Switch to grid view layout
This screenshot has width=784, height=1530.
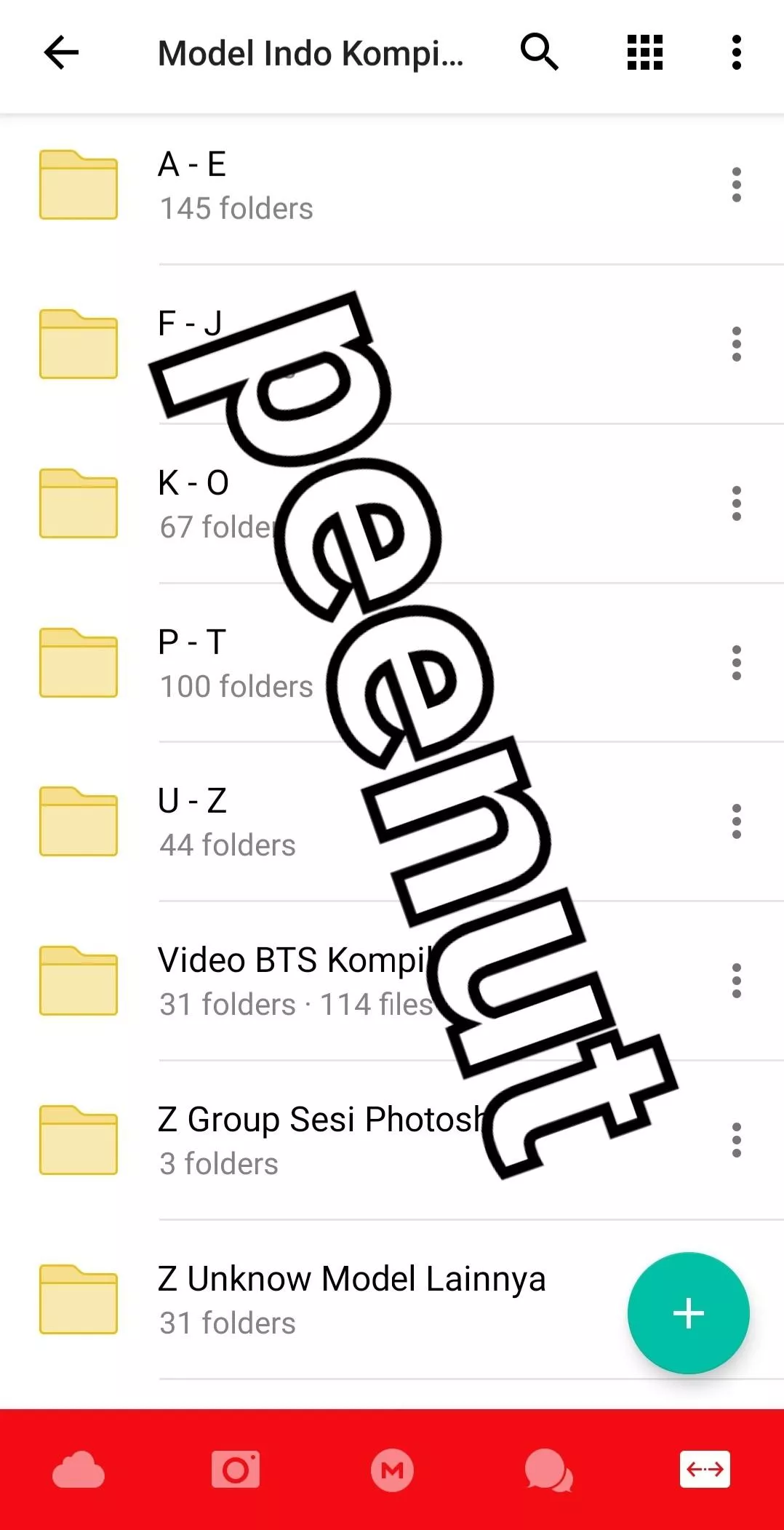(x=645, y=52)
